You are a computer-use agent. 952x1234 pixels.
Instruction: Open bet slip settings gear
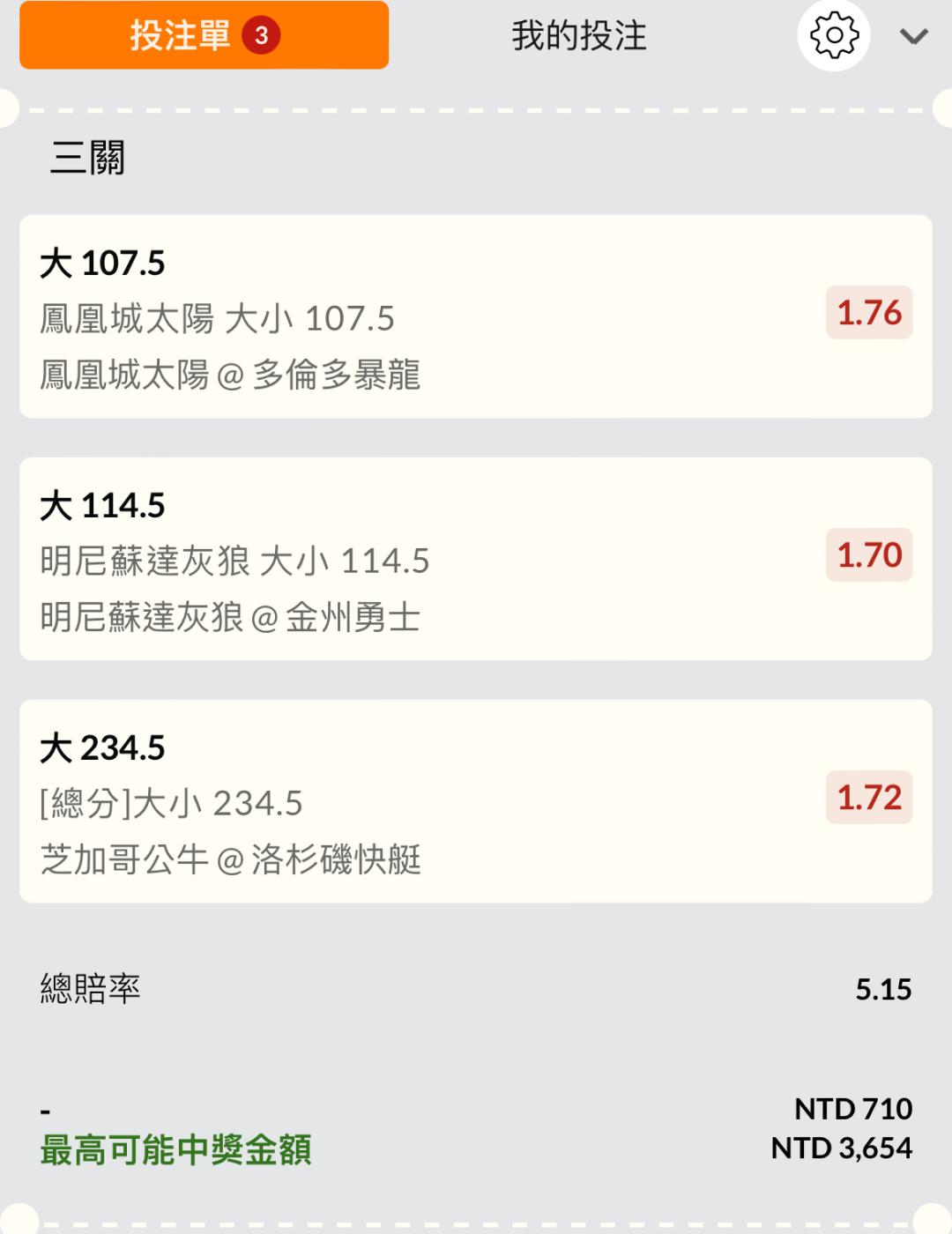tap(834, 36)
